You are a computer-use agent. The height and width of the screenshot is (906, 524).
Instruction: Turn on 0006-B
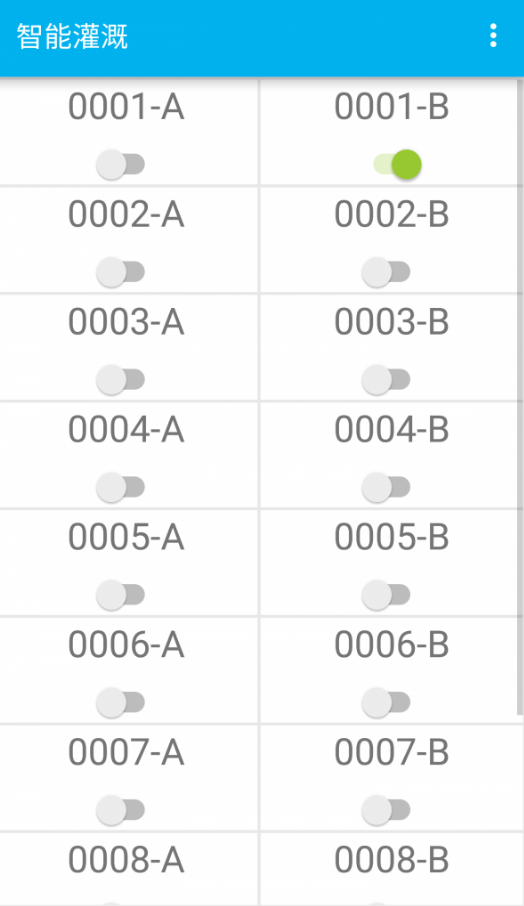pos(386,703)
